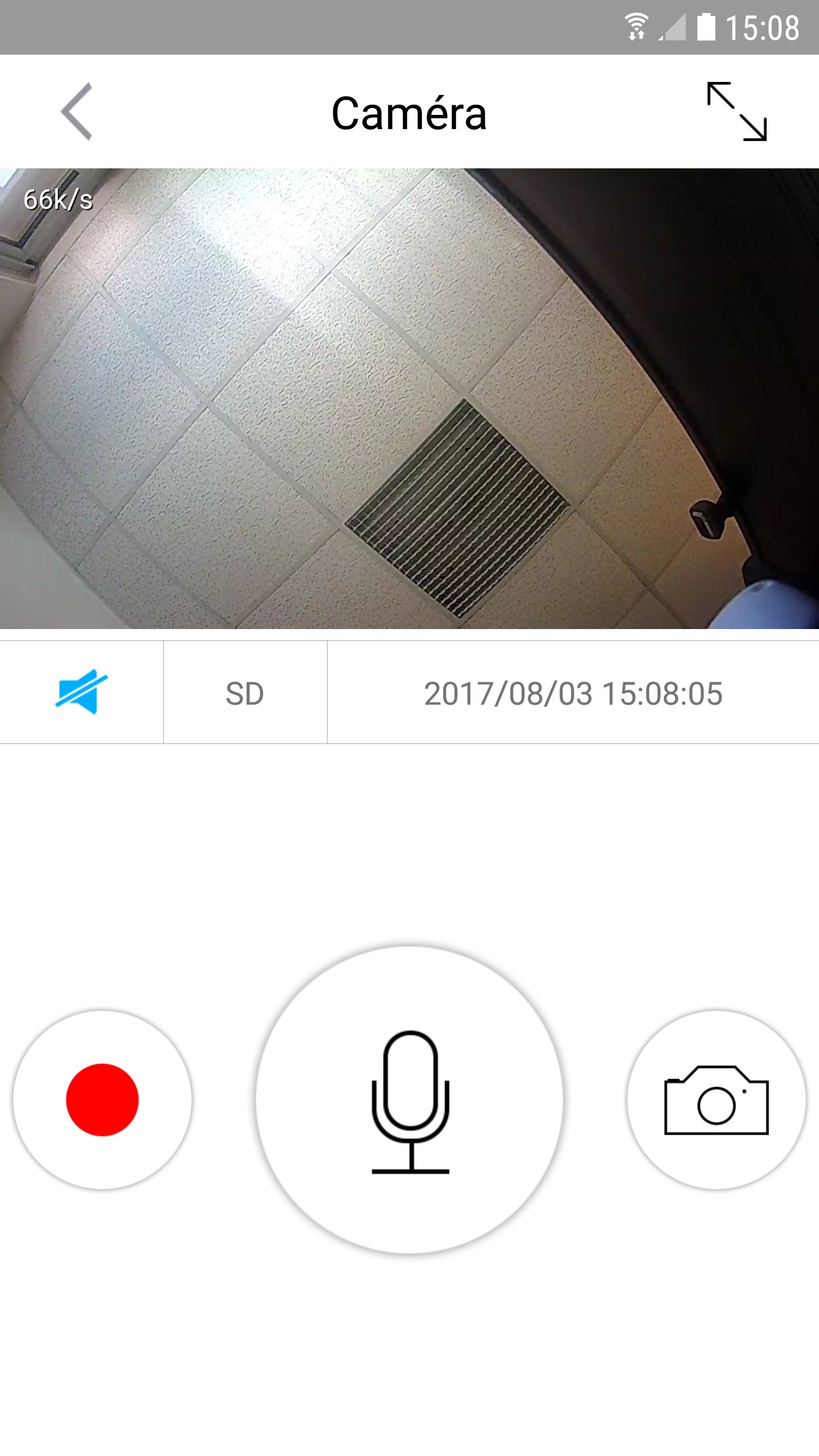
Task: Start recording with the red button
Action: pyautogui.click(x=102, y=1099)
